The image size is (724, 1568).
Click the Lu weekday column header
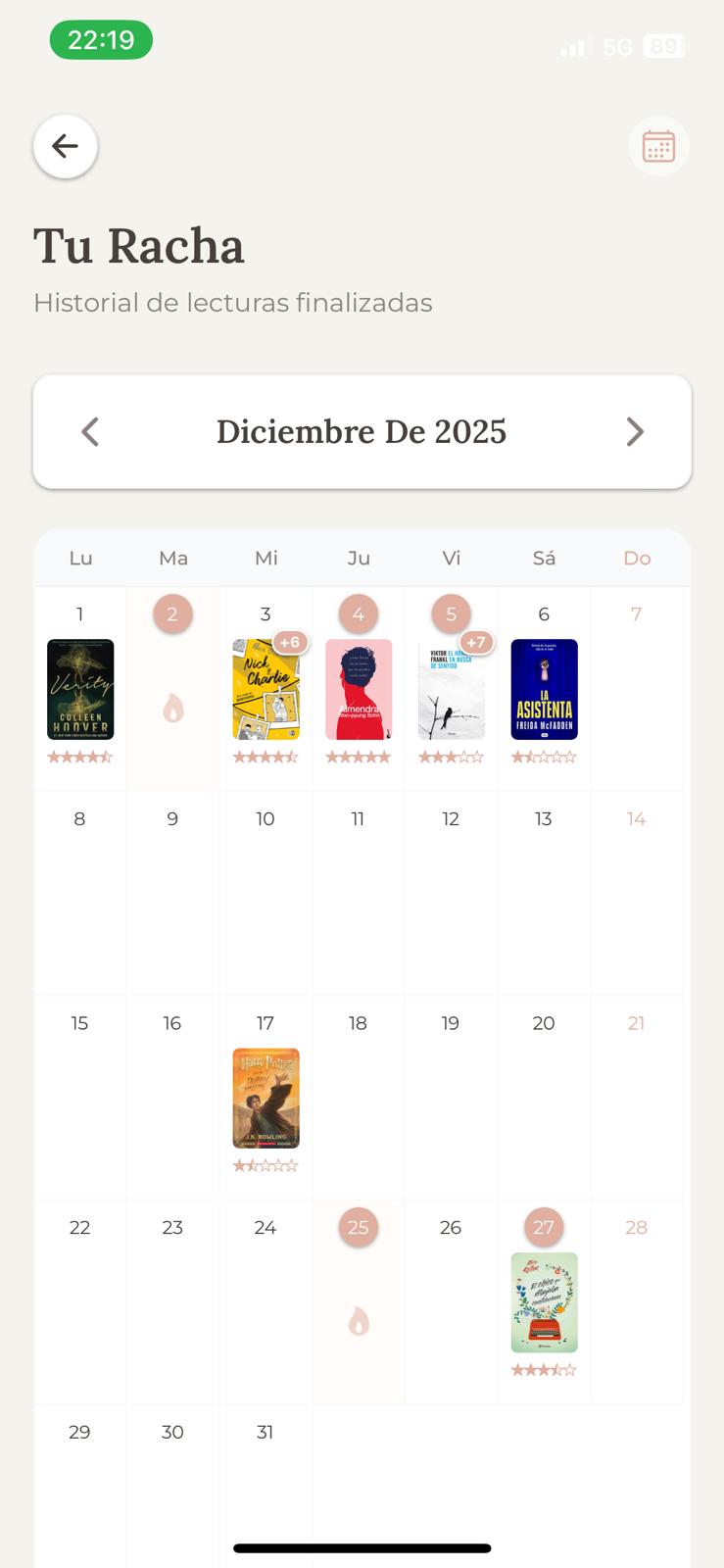click(79, 558)
